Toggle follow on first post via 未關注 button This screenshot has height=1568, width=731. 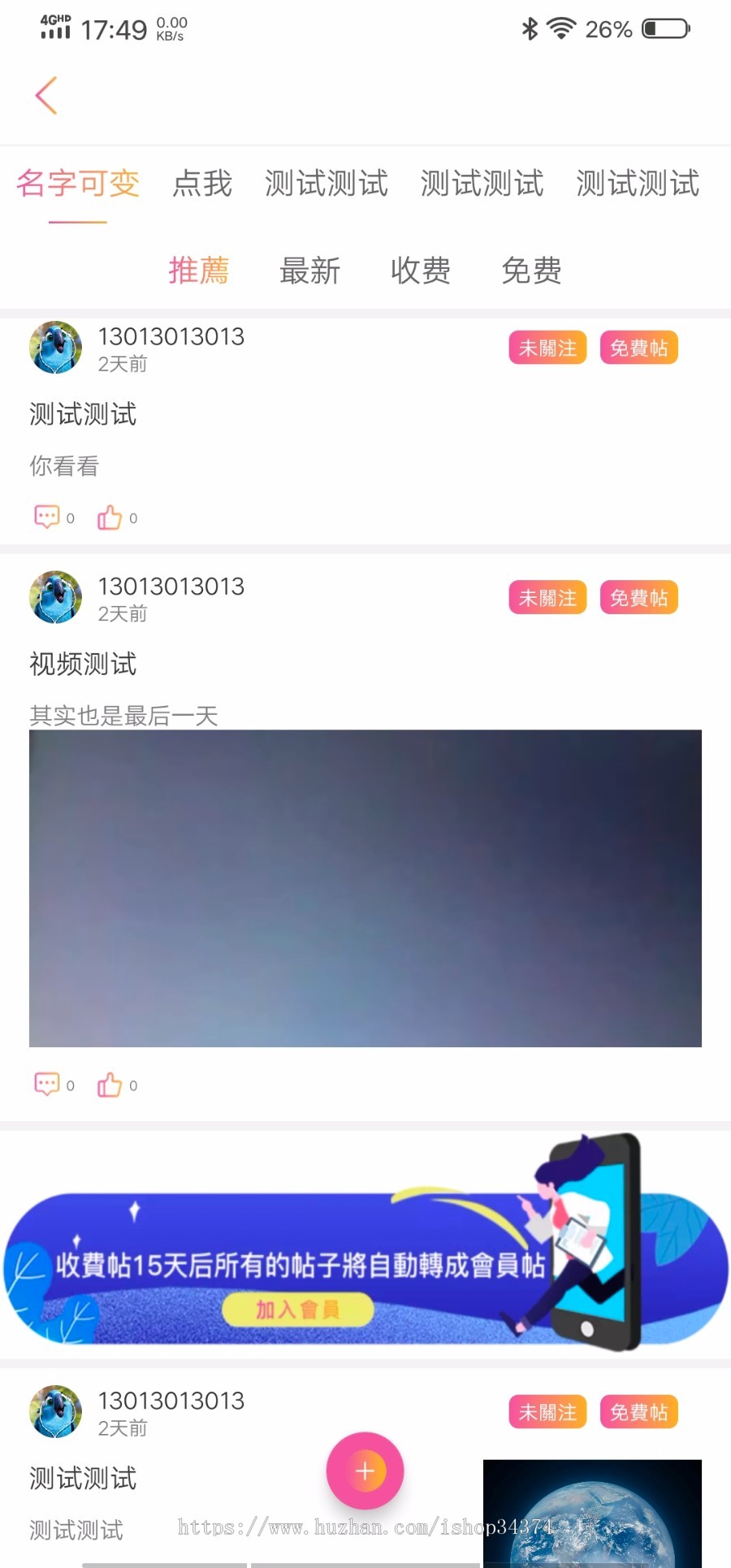point(547,347)
